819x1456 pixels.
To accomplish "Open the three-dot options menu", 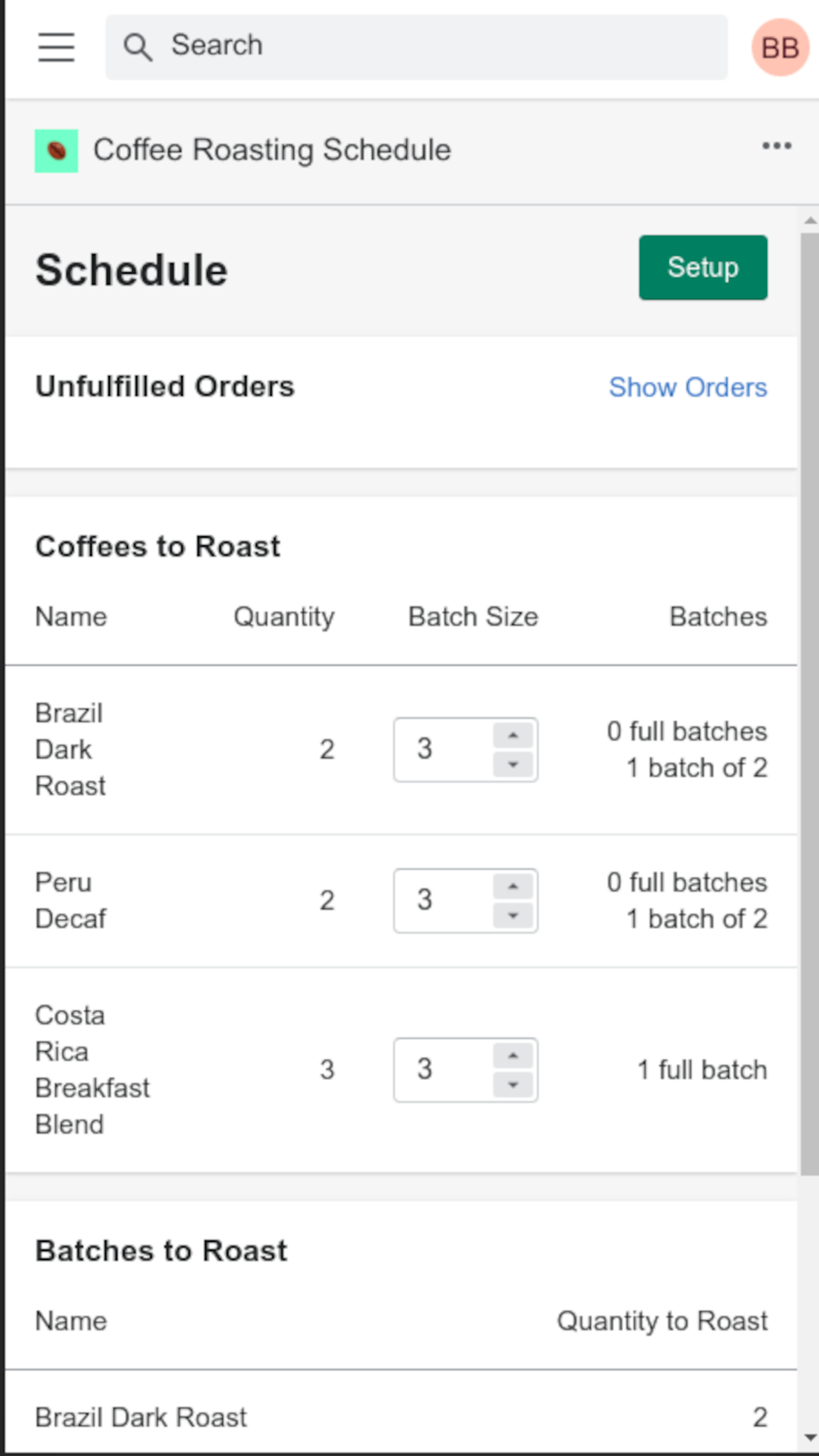I will pyautogui.click(x=776, y=146).
